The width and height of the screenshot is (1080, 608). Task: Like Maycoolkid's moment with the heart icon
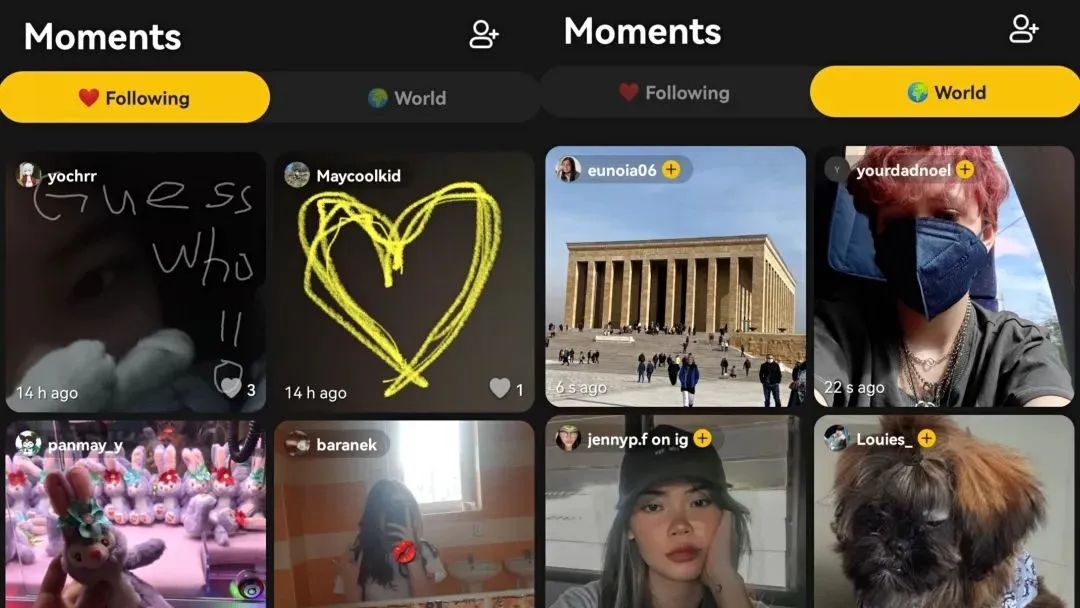(499, 389)
